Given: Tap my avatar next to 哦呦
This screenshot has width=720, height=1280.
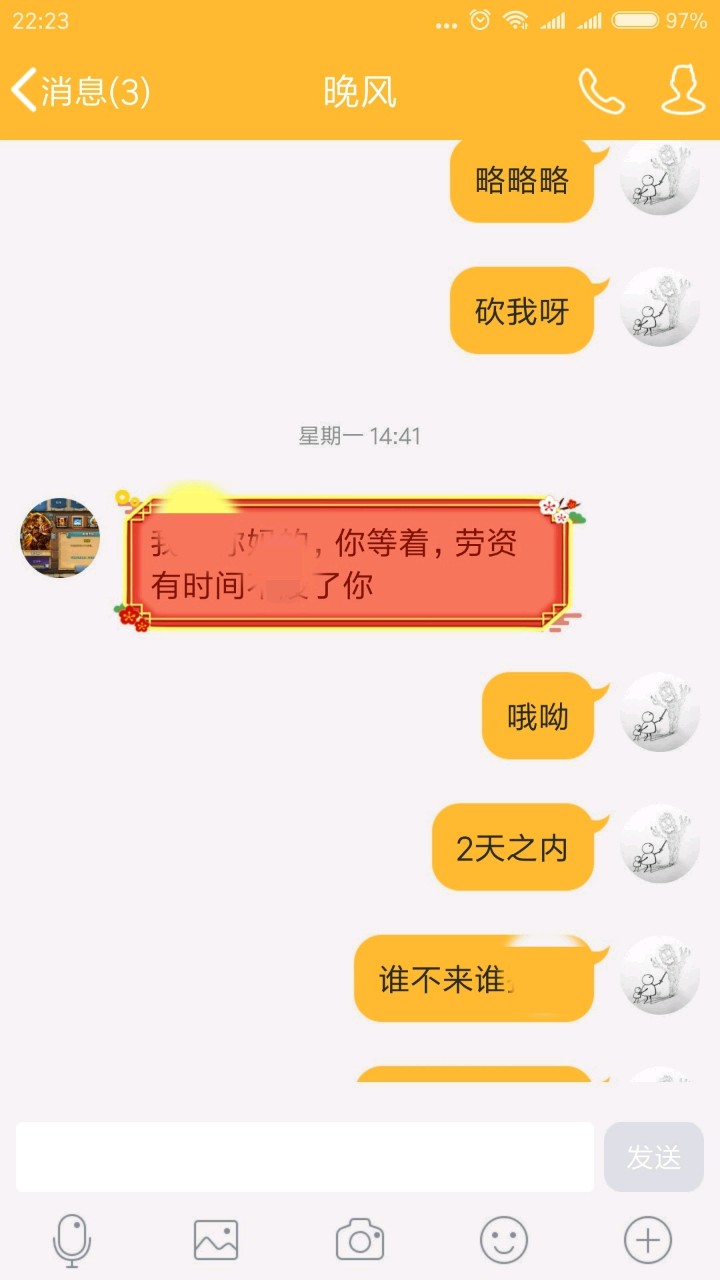Looking at the screenshot, I should [x=660, y=712].
